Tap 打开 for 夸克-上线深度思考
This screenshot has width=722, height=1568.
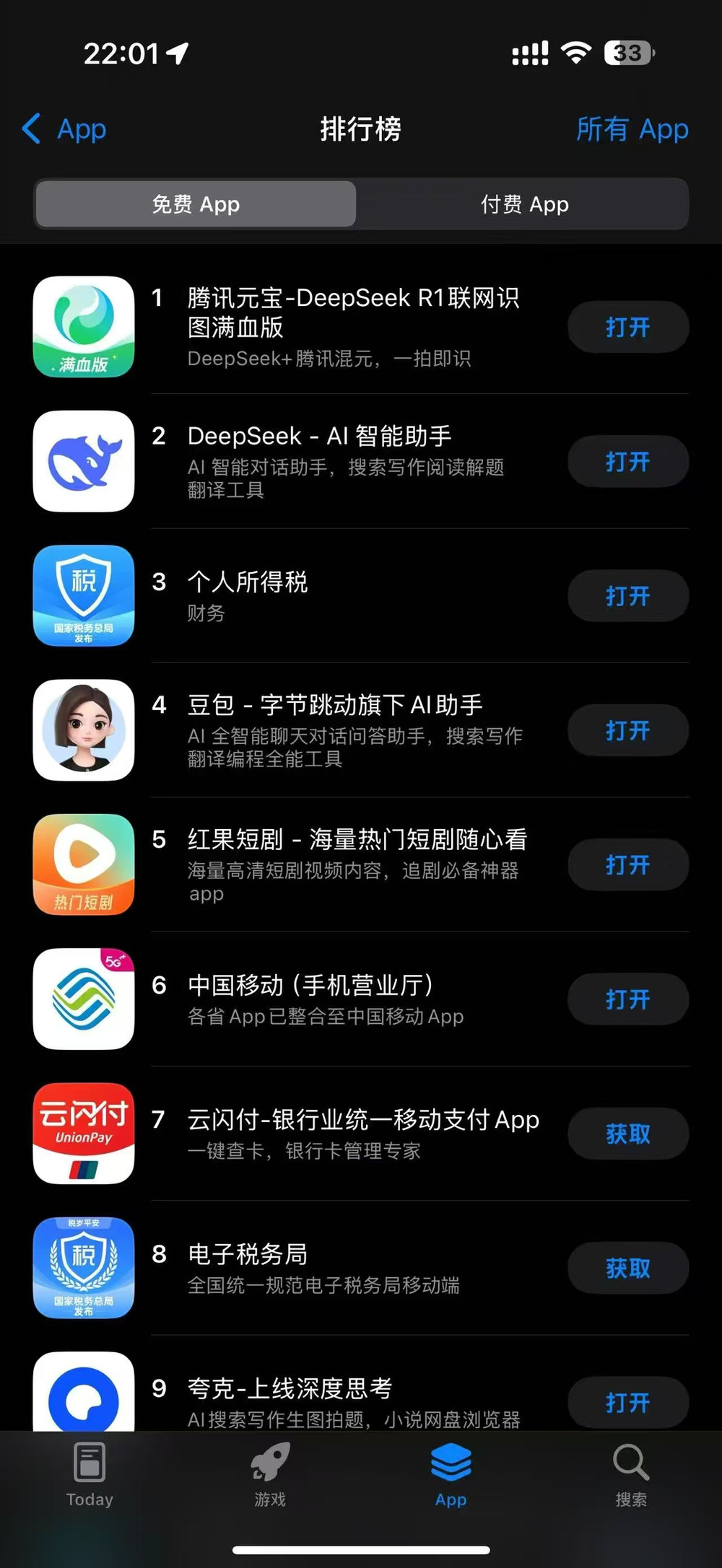pos(627,1402)
